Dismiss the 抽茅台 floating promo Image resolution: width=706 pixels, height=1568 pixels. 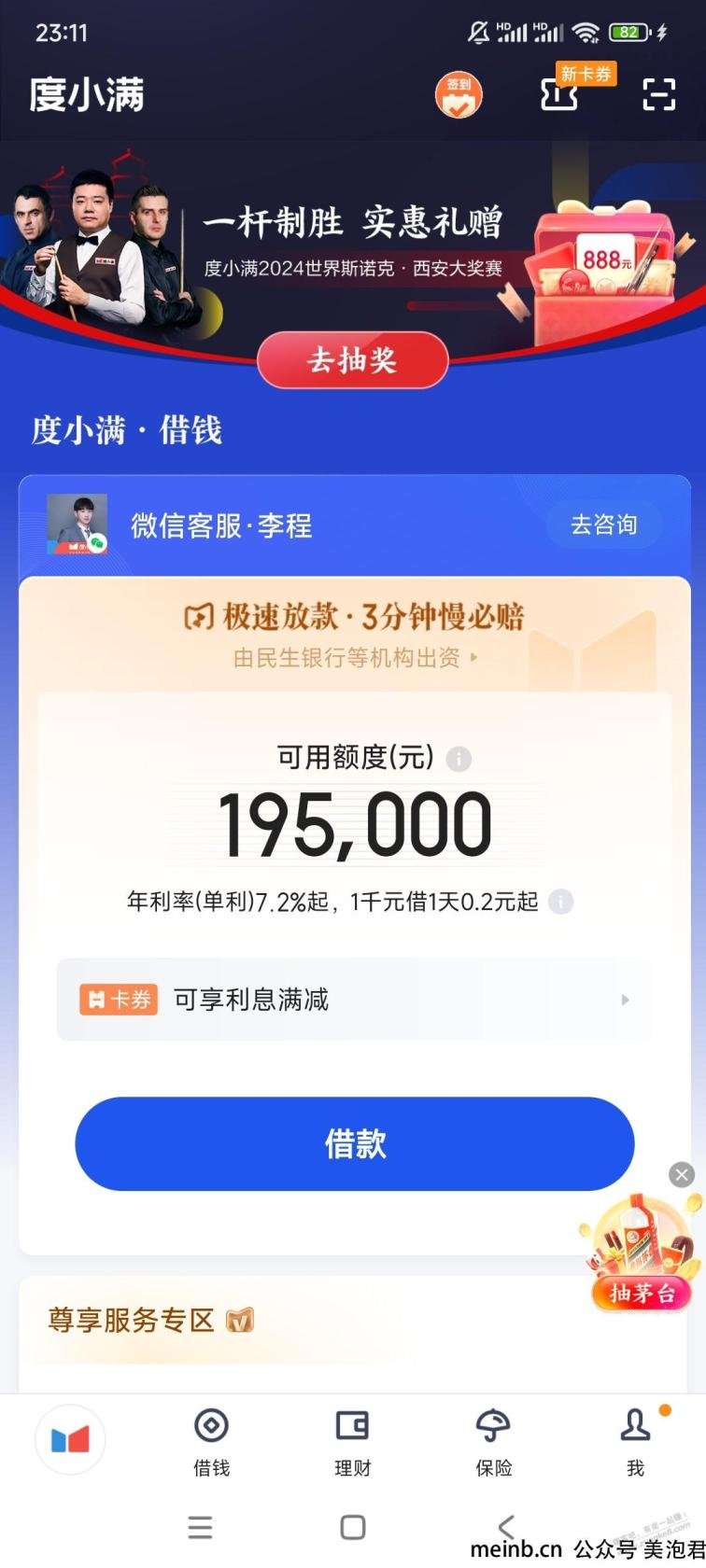click(682, 1174)
